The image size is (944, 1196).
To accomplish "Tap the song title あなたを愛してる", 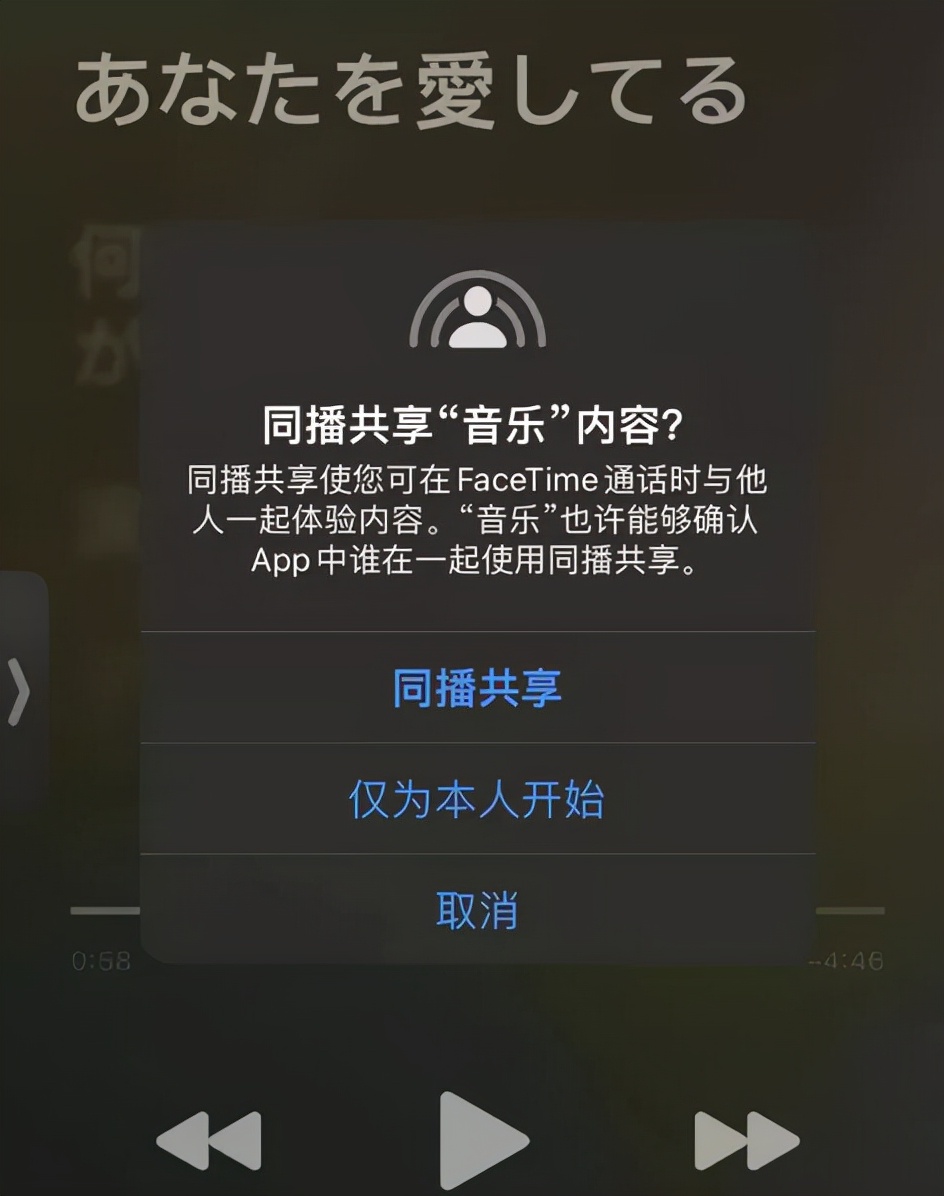I will point(410,90).
